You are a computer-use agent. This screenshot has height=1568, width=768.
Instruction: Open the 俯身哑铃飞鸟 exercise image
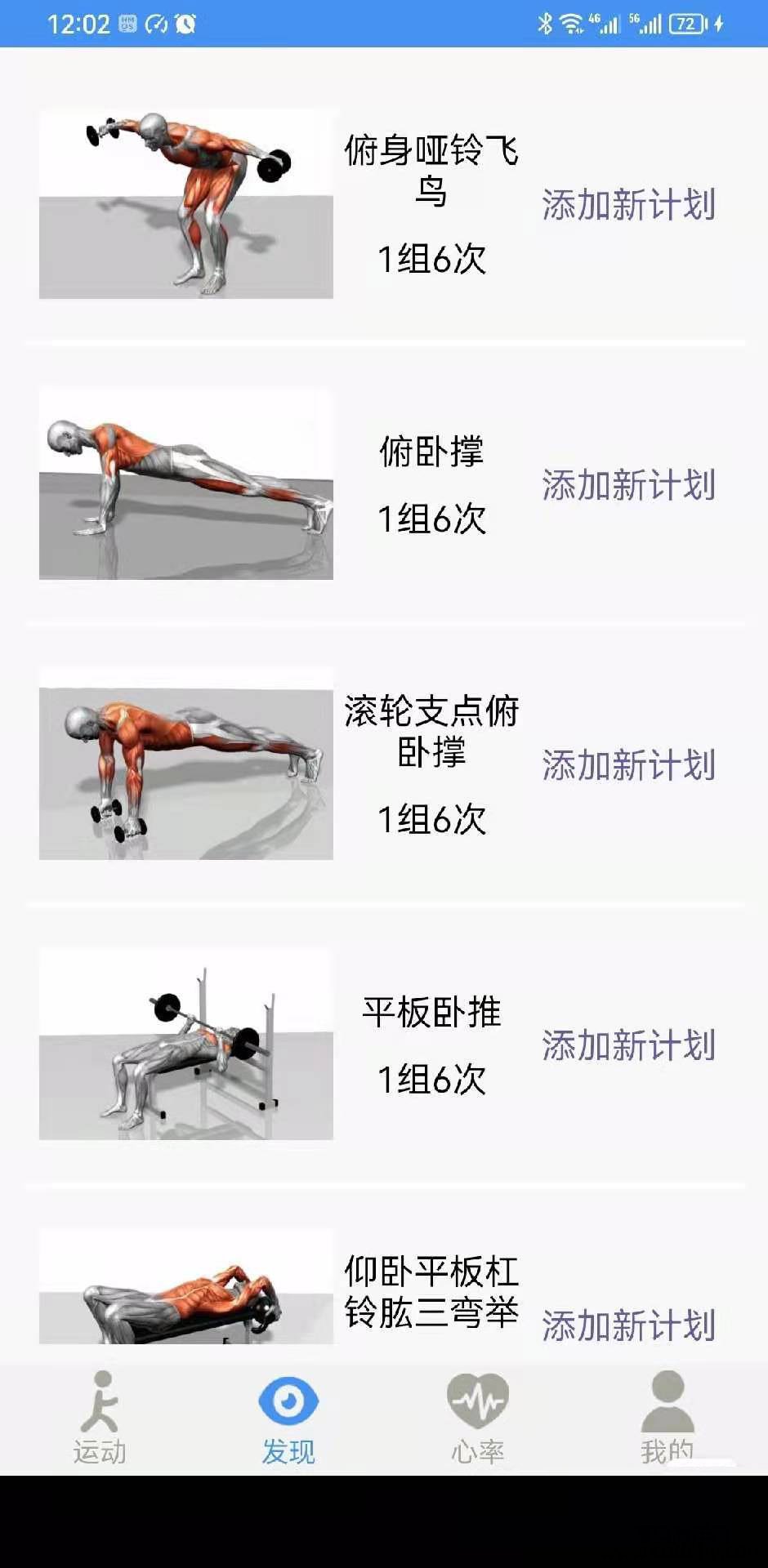(186, 205)
